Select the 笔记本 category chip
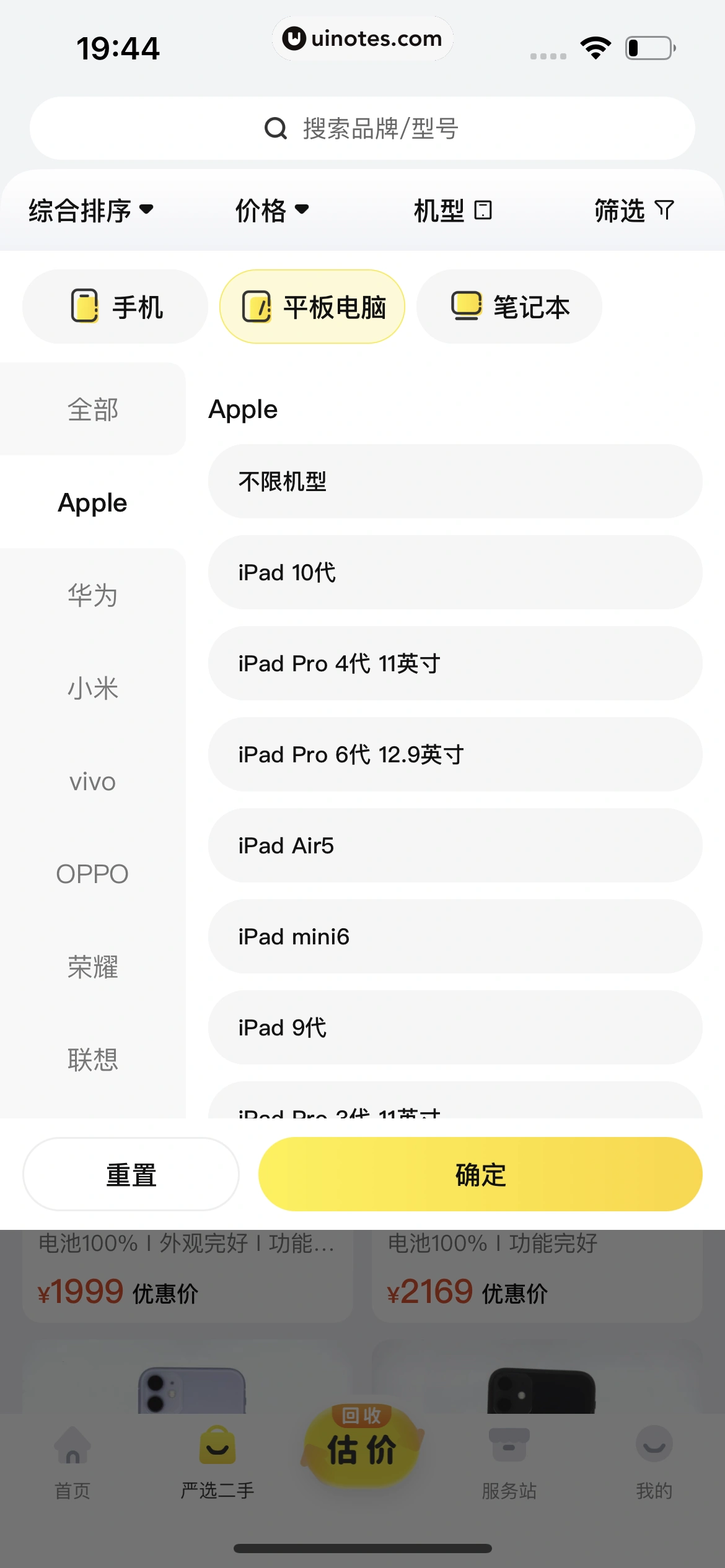The image size is (725, 1568). (509, 307)
